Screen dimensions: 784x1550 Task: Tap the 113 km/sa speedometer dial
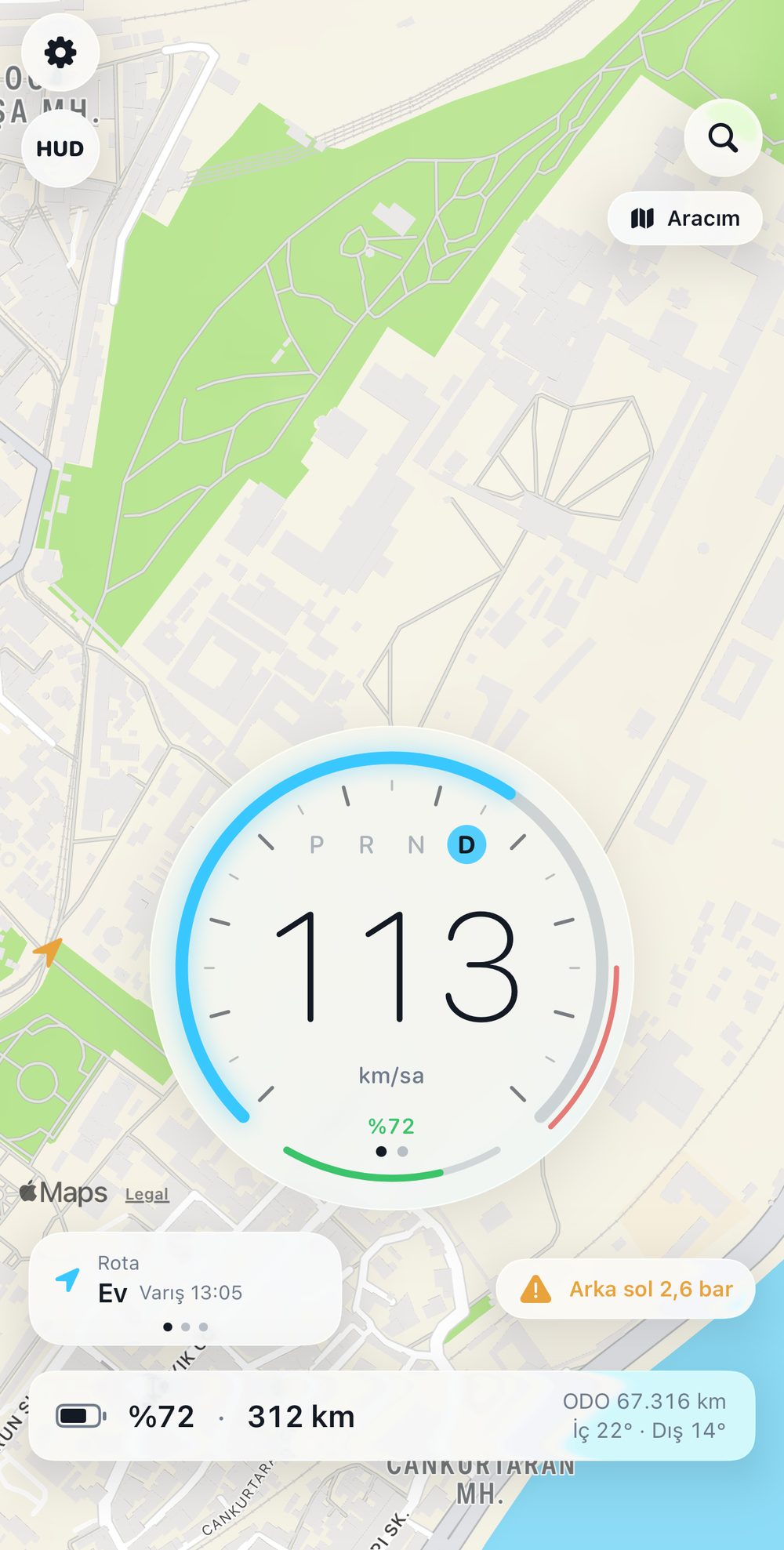click(x=391, y=967)
